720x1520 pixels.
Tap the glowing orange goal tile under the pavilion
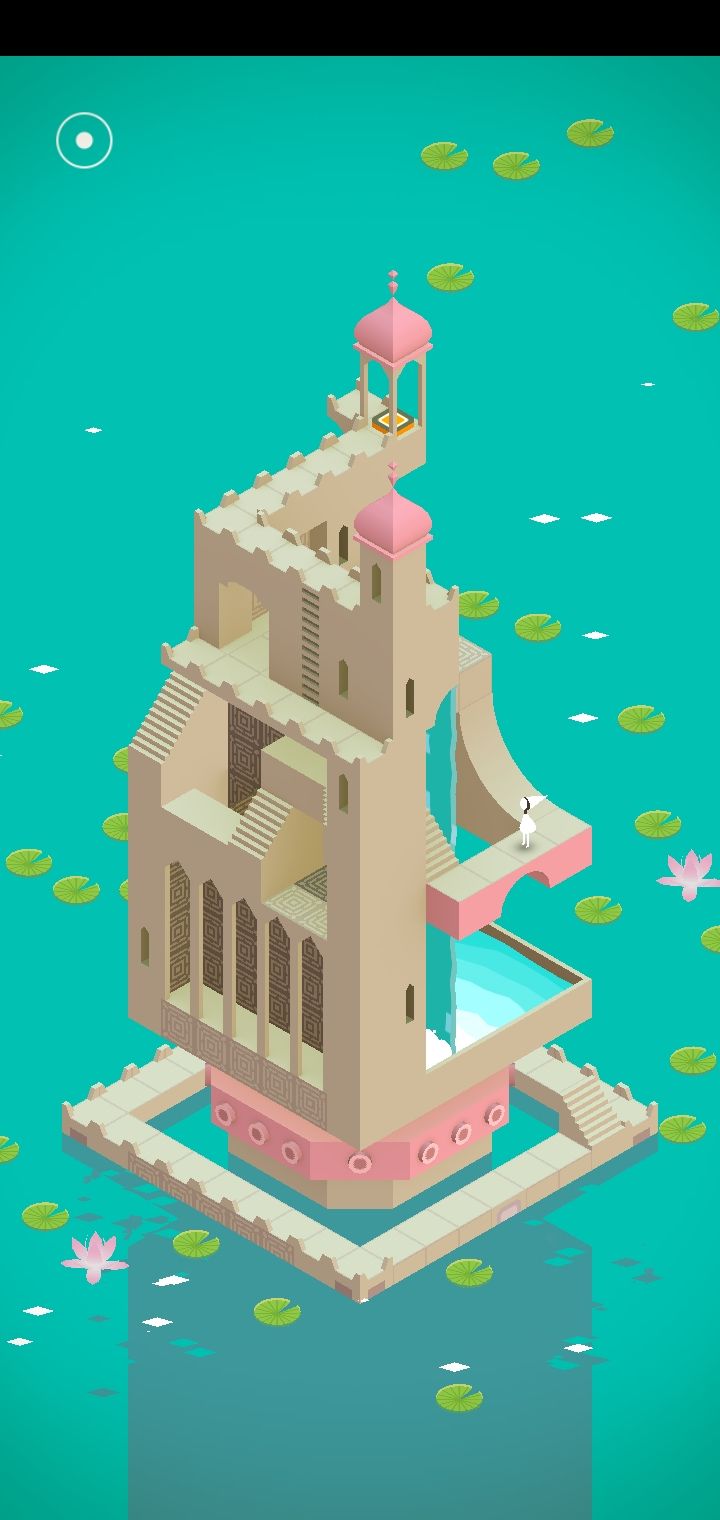[x=392, y=422]
